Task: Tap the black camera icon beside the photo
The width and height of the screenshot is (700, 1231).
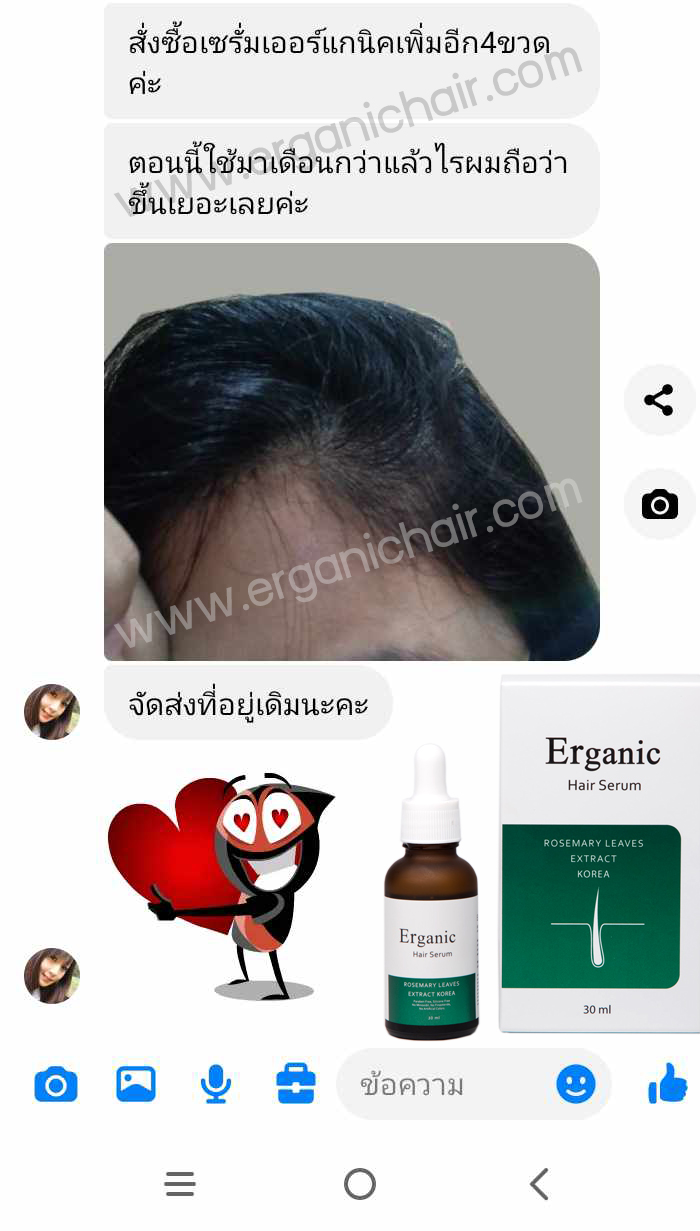Action: pyautogui.click(x=659, y=504)
